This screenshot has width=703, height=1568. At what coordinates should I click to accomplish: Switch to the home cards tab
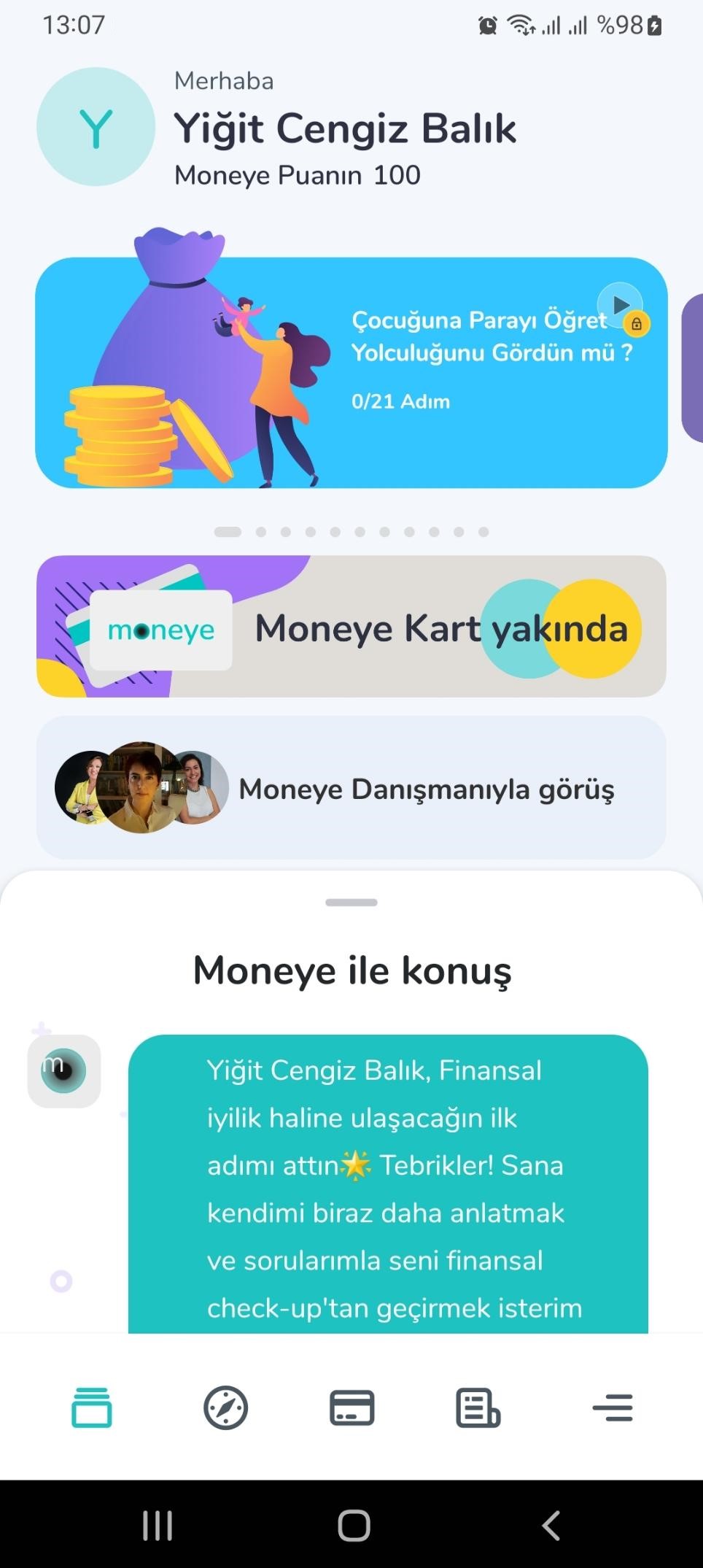pyautogui.click(x=92, y=1407)
